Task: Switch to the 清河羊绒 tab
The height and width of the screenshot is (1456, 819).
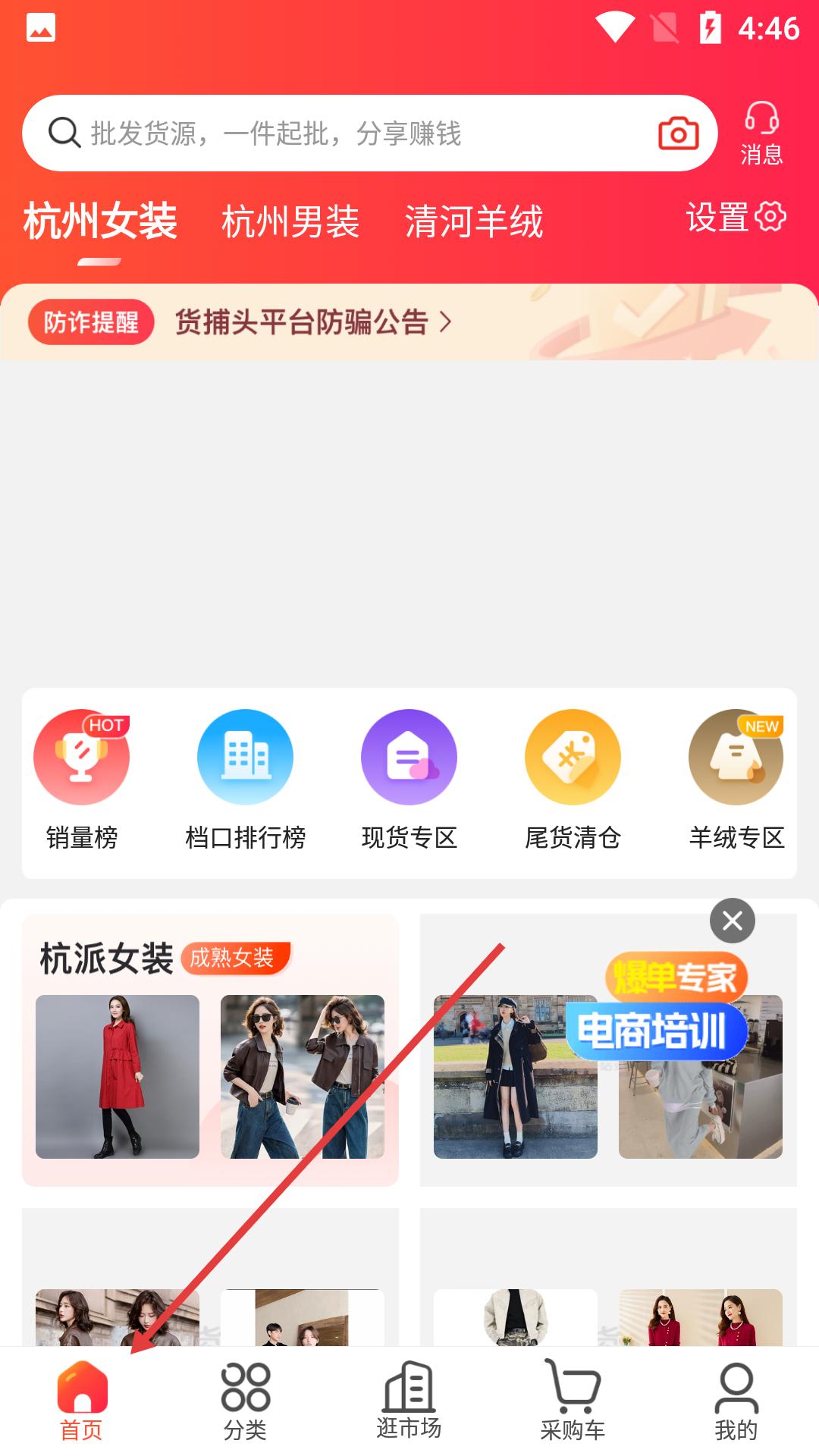Action: click(474, 221)
